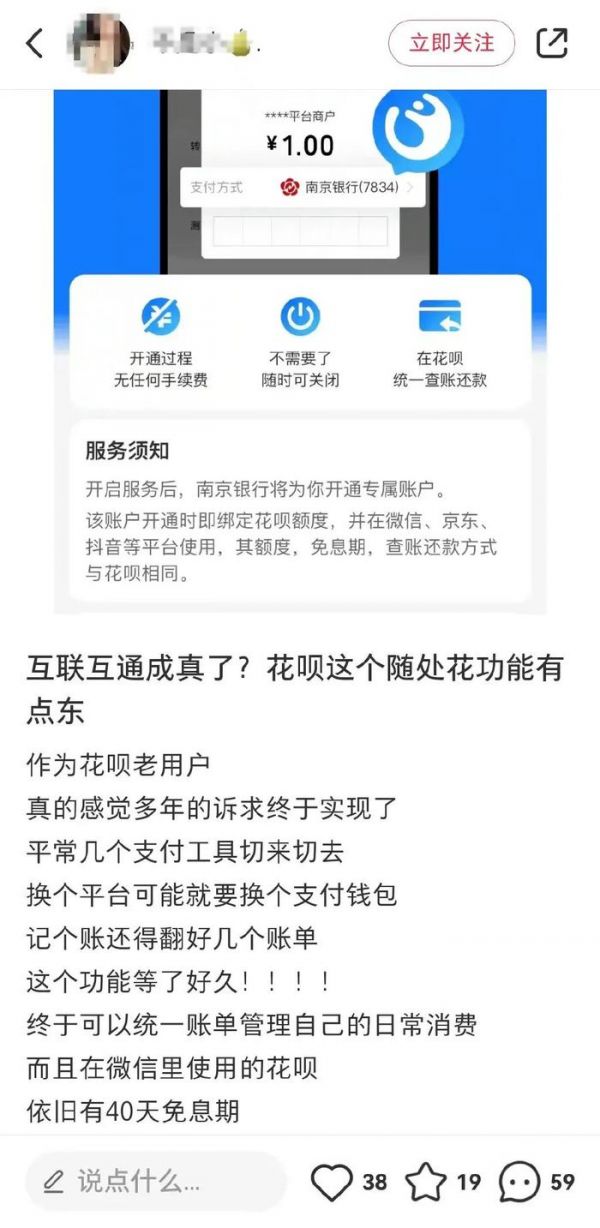Image resolution: width=600 pixels, height=1228 pixels.
Task: Add this post to favorites
Action: click(x=426, y=1182)
